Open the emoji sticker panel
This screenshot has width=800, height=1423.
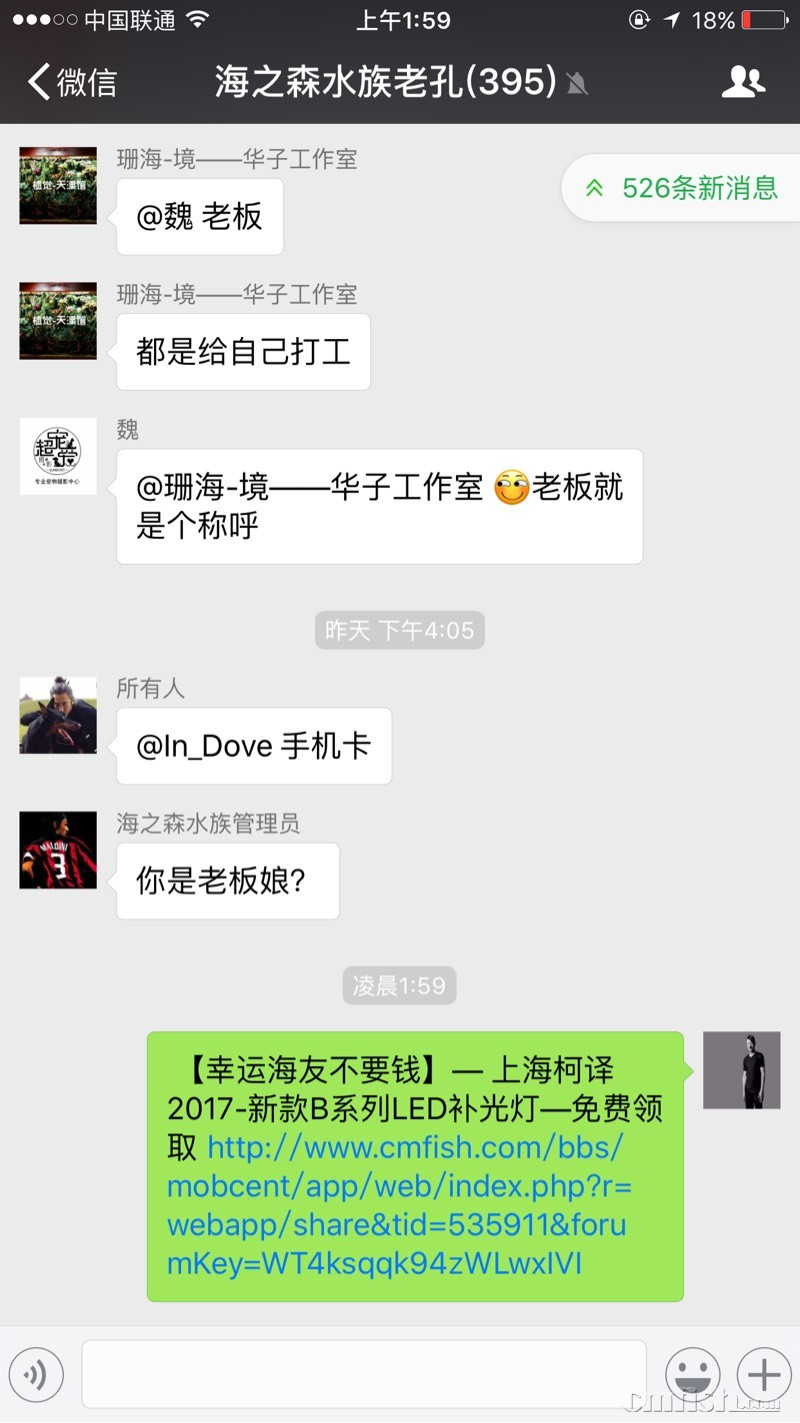[x=692, y=1375]
